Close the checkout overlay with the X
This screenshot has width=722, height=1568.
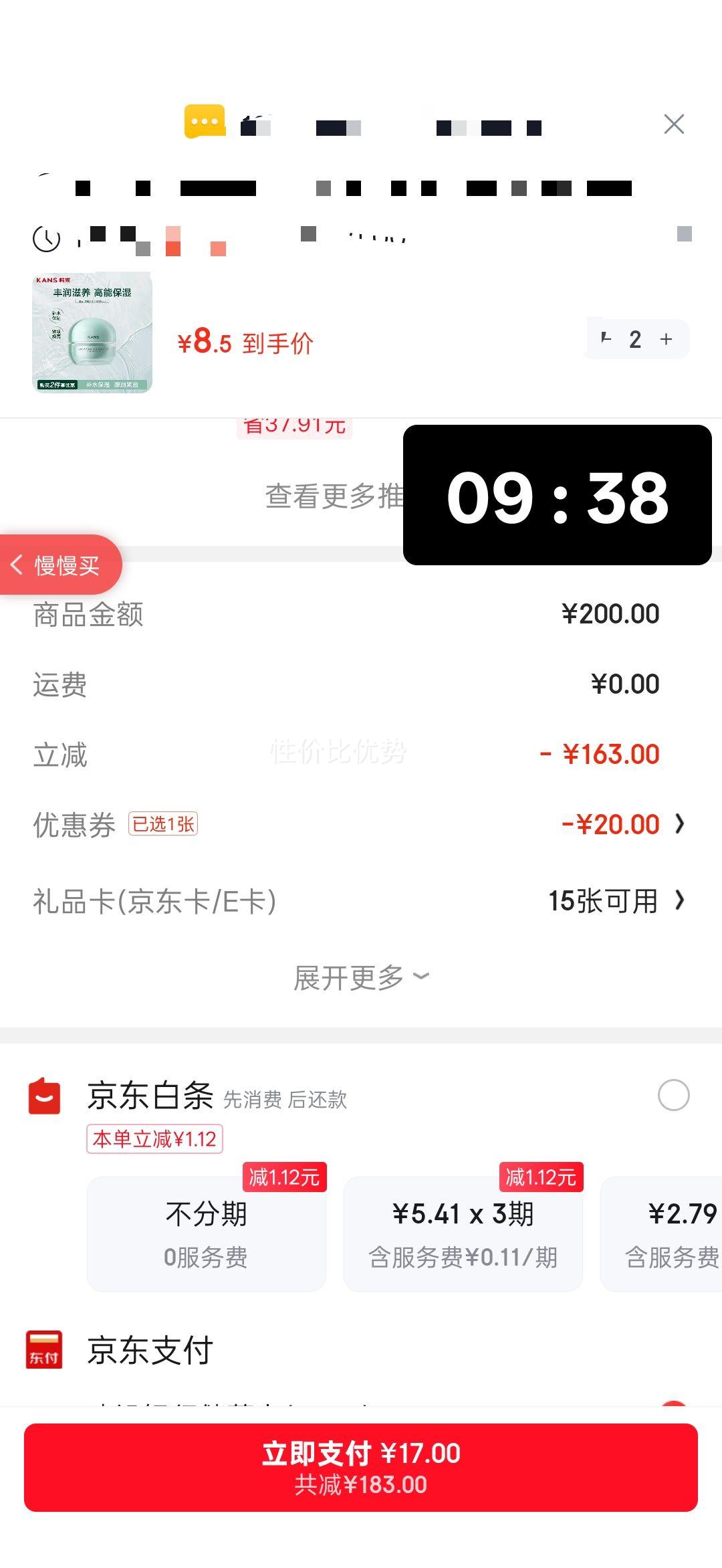pyautogui.click(x=674, y=123)
